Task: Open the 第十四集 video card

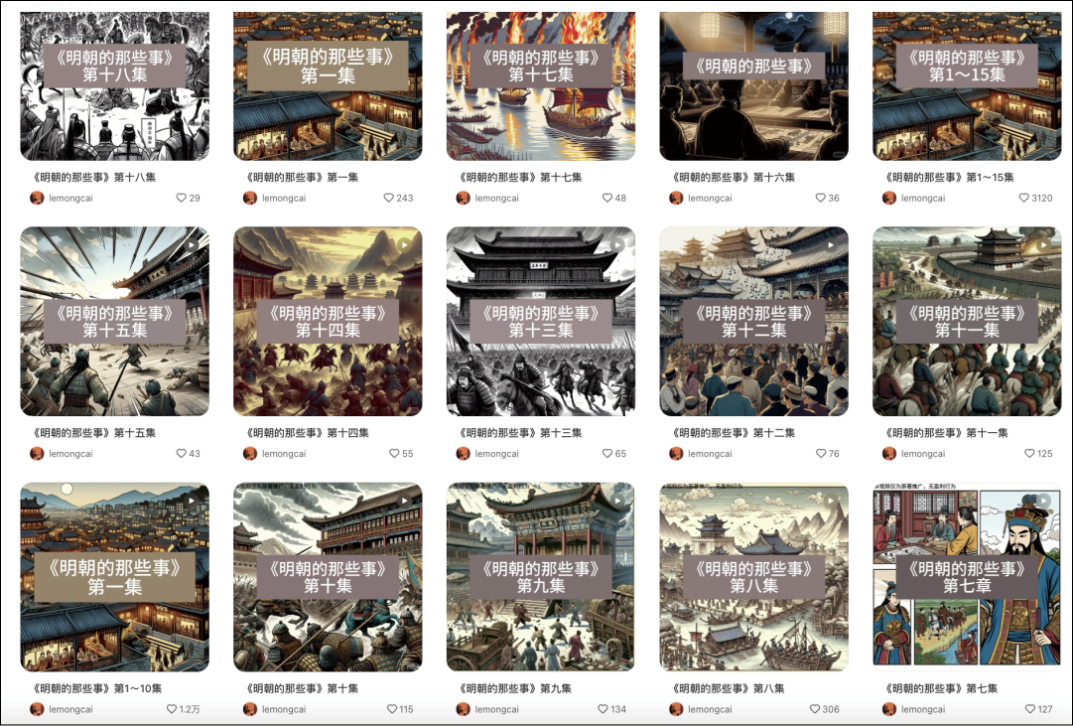Action: point(327,321)
